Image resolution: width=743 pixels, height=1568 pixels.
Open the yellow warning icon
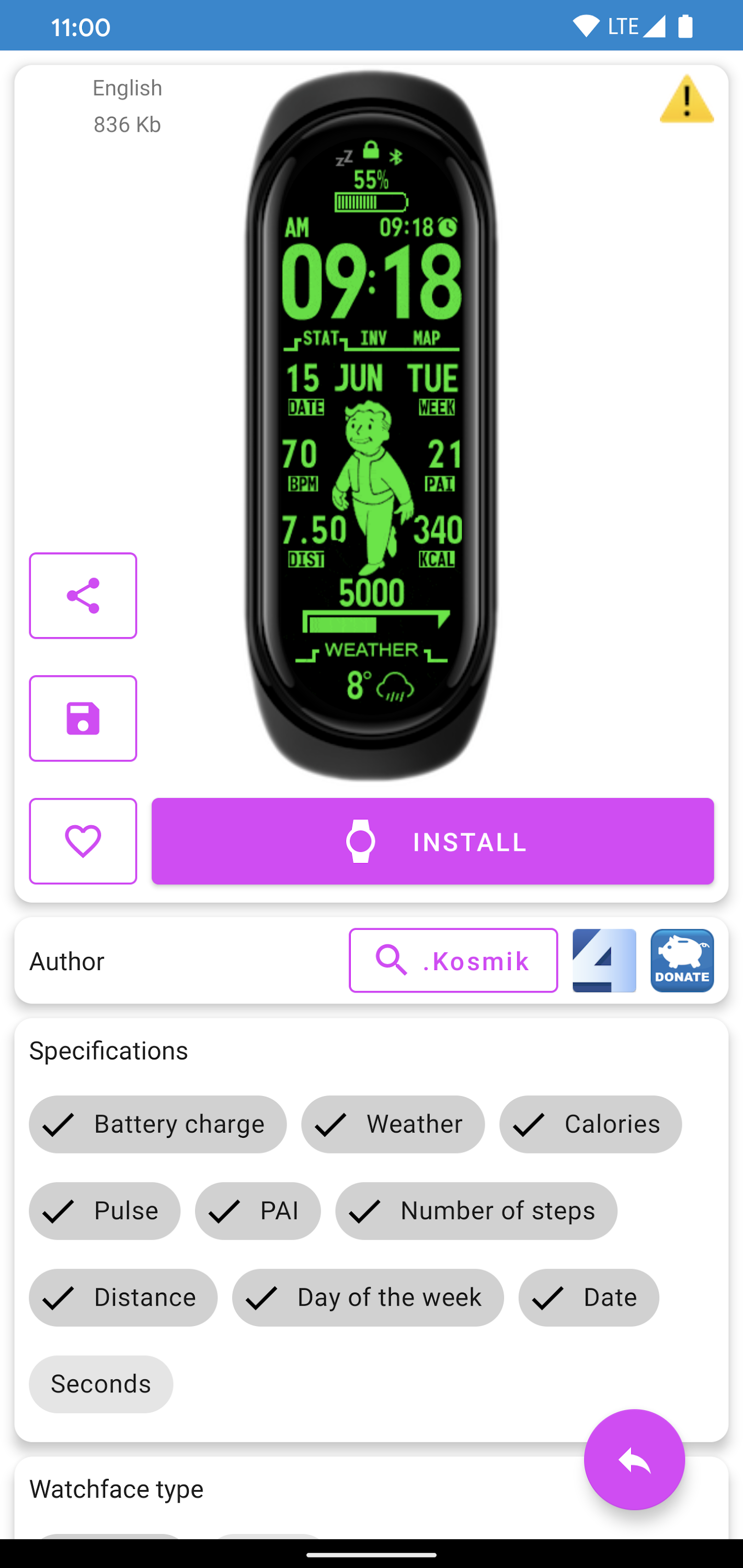point(687,99)
